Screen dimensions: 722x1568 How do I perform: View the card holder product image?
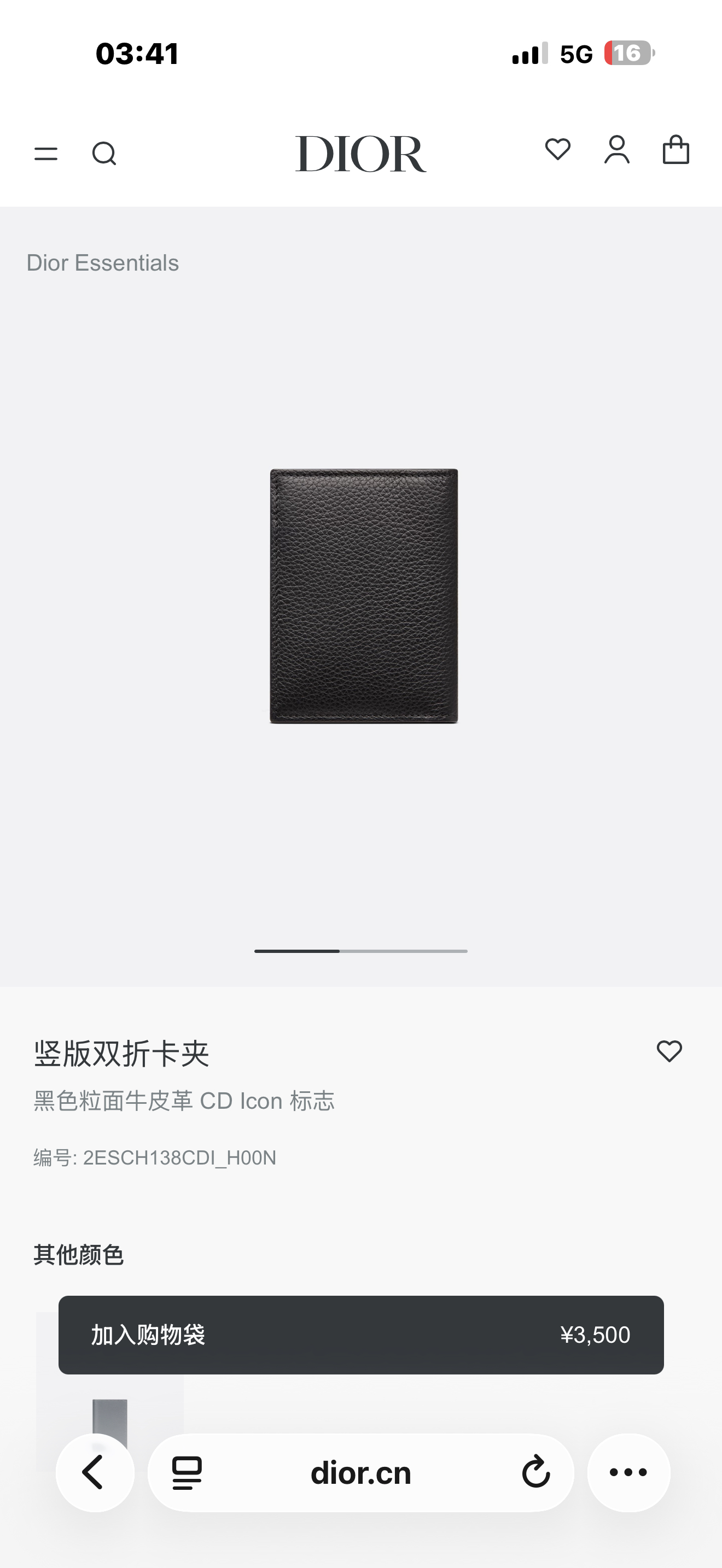364,596
